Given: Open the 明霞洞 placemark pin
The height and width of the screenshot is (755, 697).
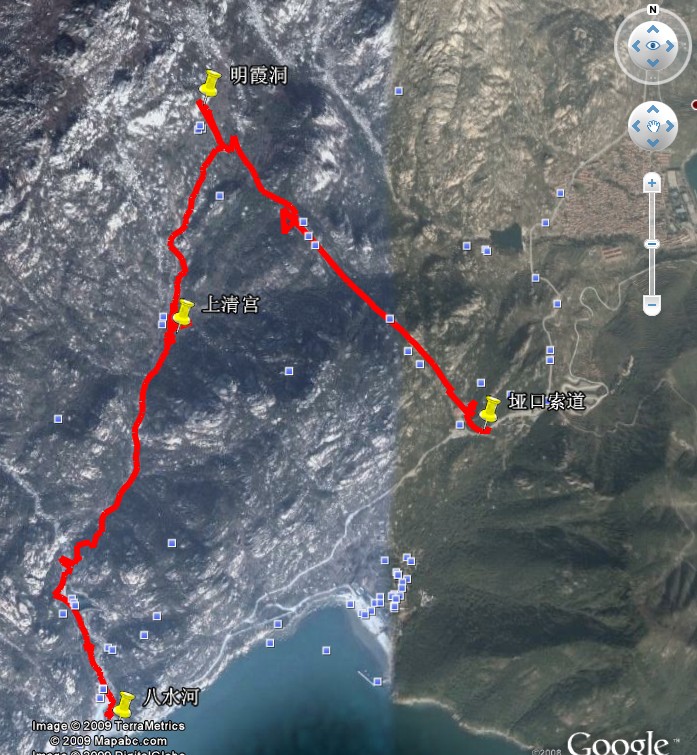Looking at the screenshot, I should (209, 84).
